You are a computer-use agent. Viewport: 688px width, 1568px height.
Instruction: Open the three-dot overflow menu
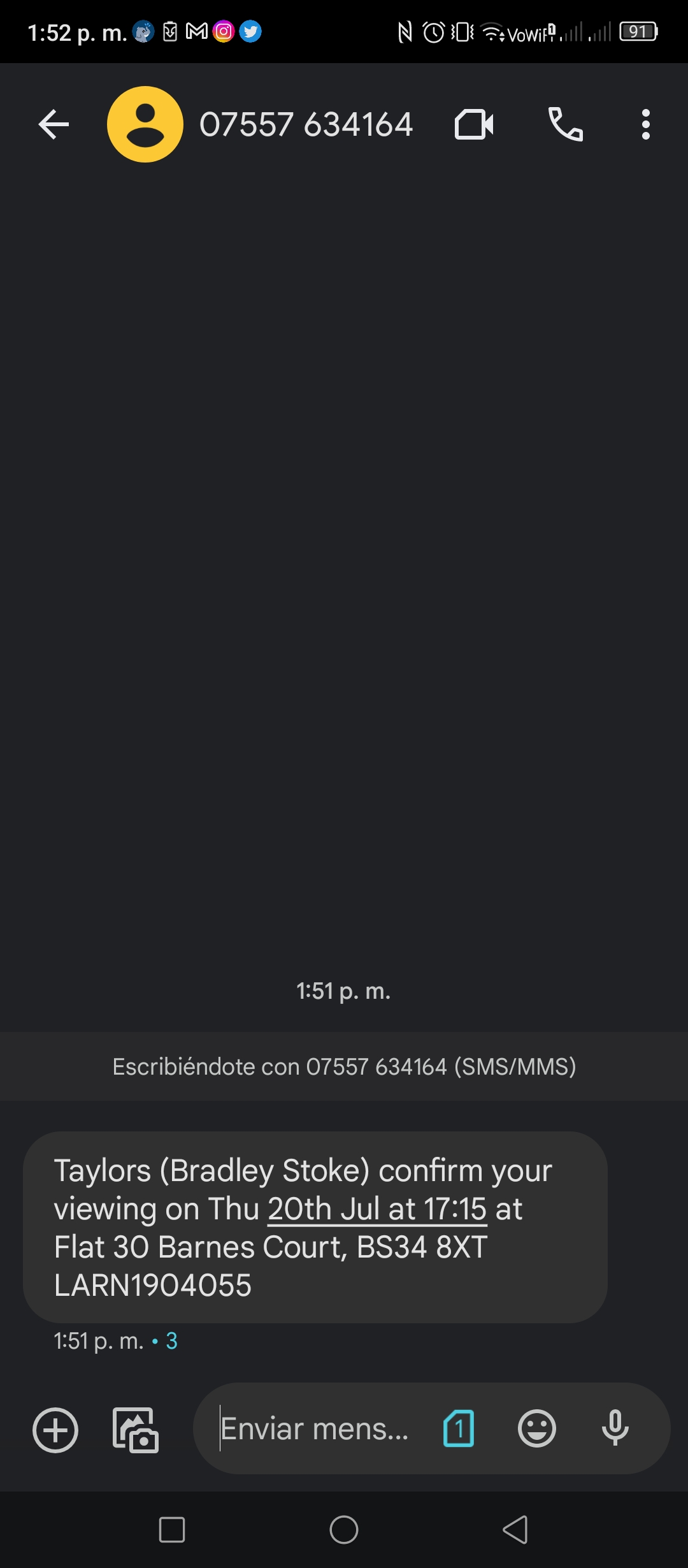coord(646,124)
